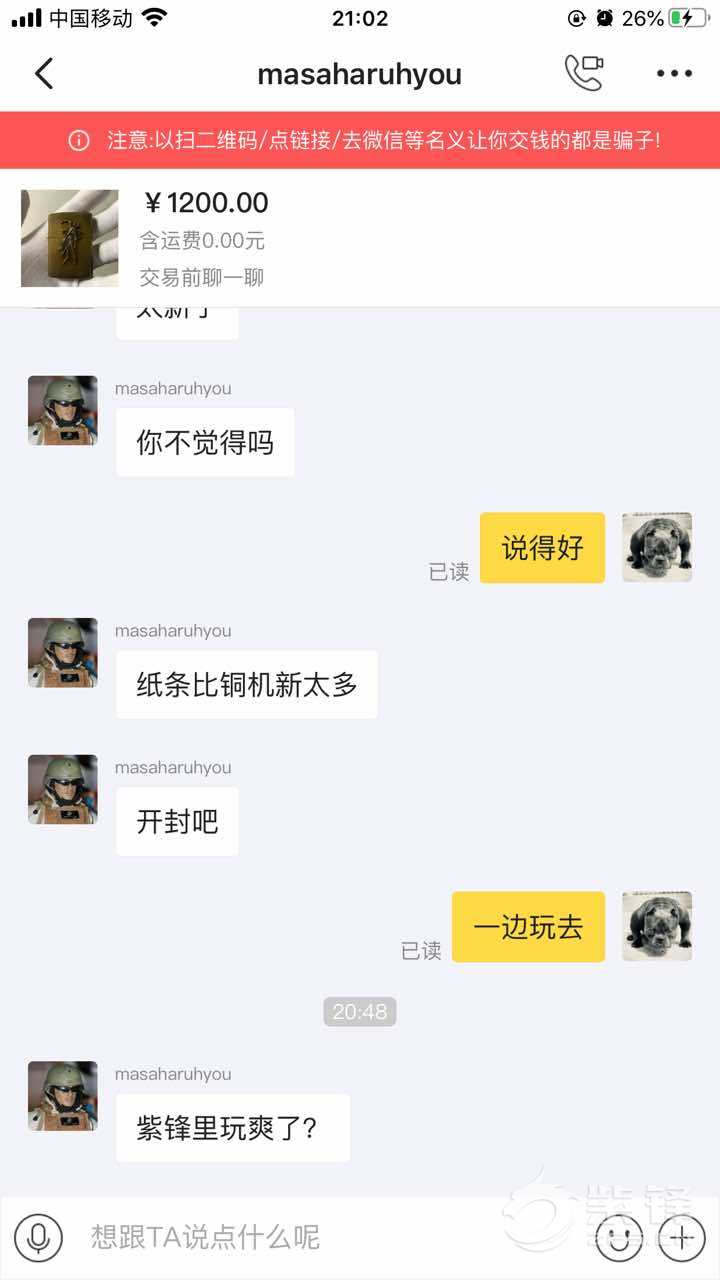Start a video call with masaharuhyou
720x1280 pixels.
coord(584,73)
